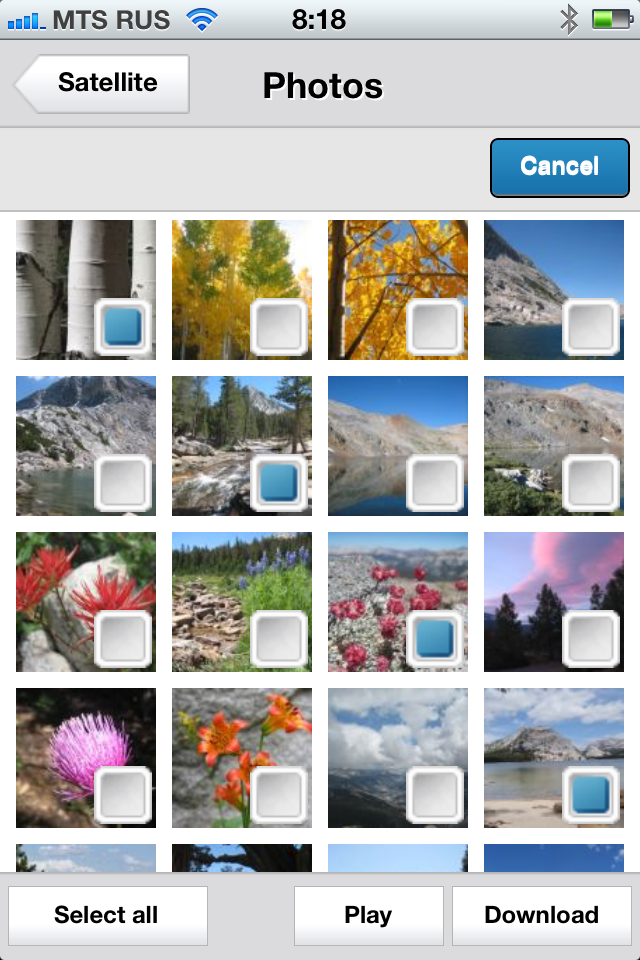Download the selected photos
Viewport: 640px width, 960px height.
click(x=541, y=915)
